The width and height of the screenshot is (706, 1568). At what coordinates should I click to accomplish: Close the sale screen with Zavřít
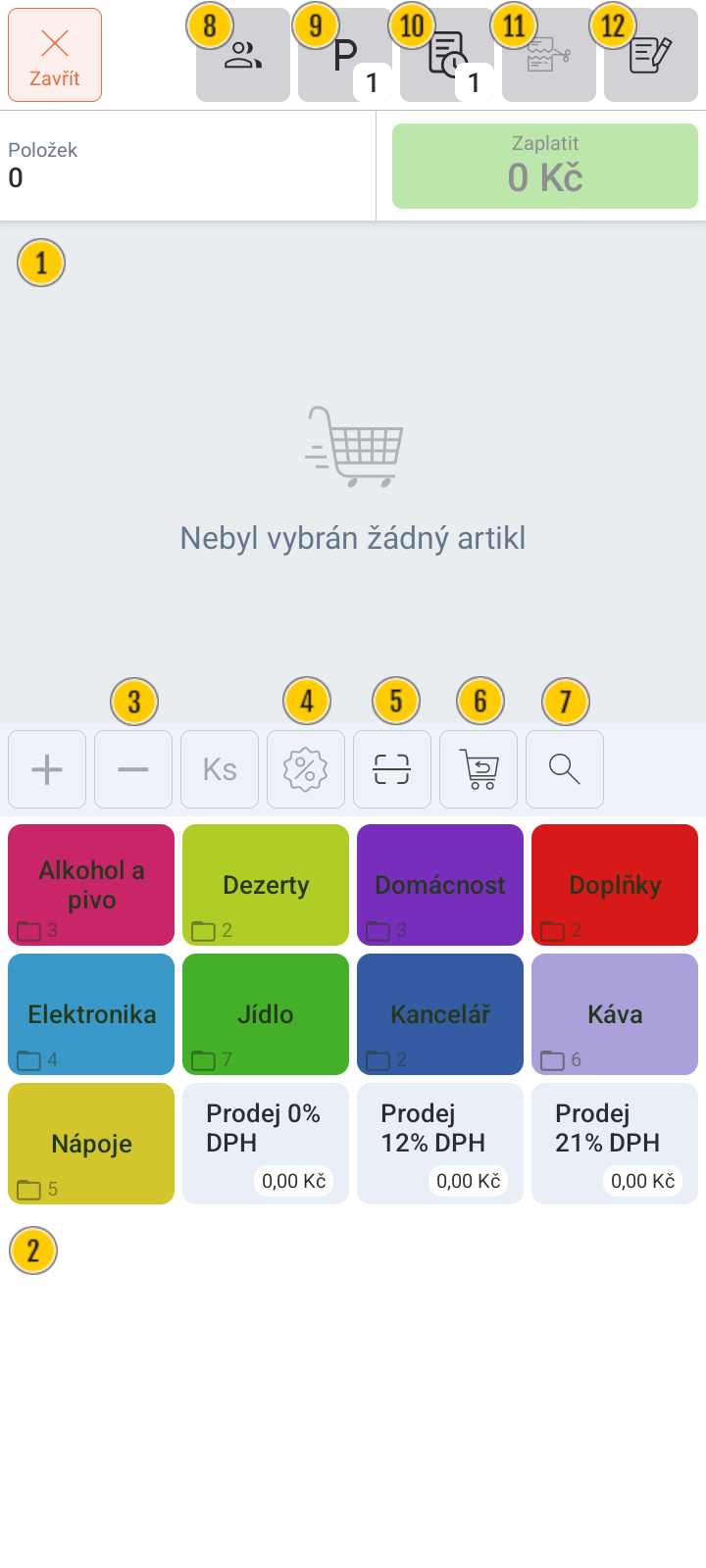point(55,55)
